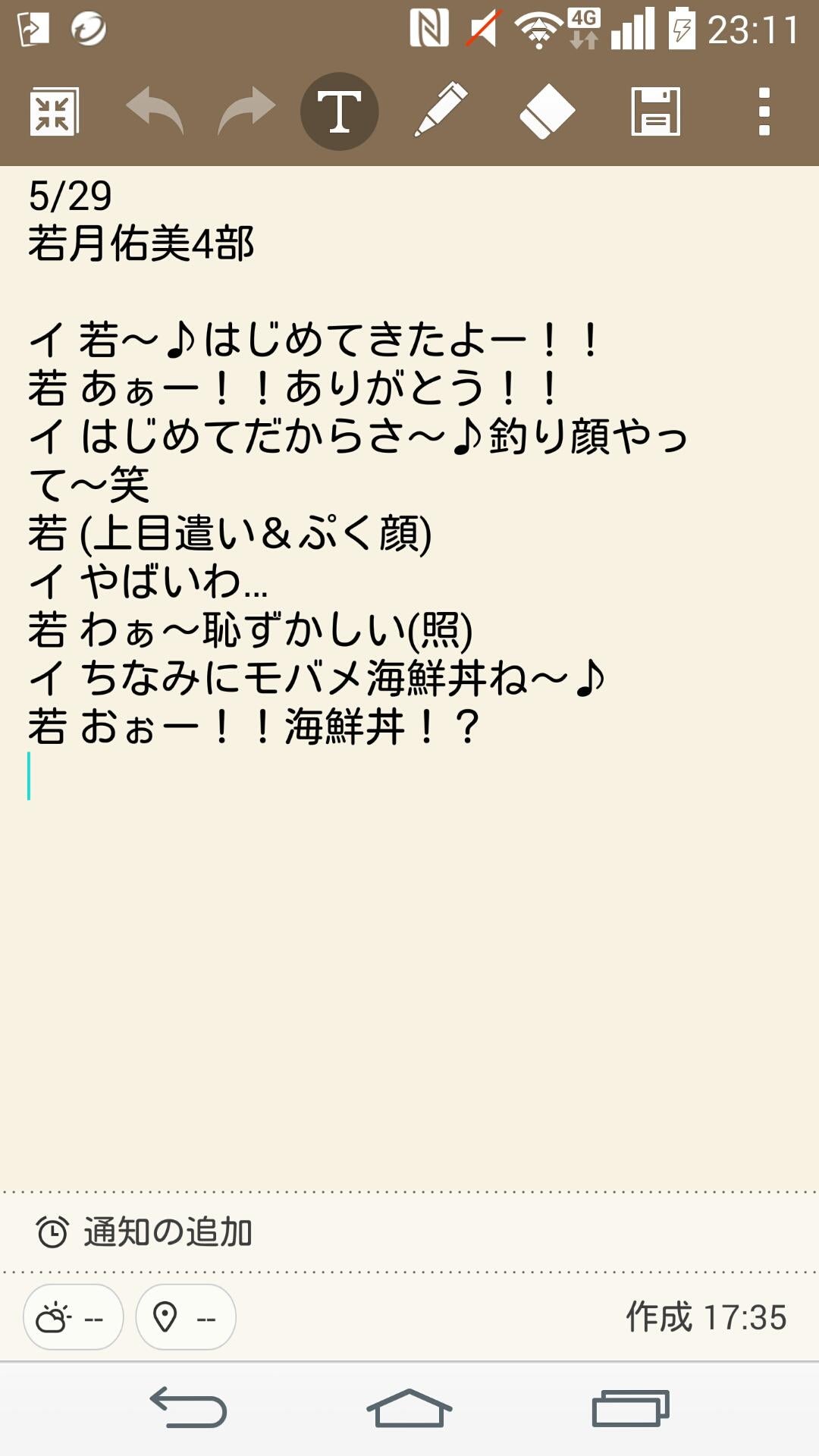Expand the location selector showing --

187,1317
